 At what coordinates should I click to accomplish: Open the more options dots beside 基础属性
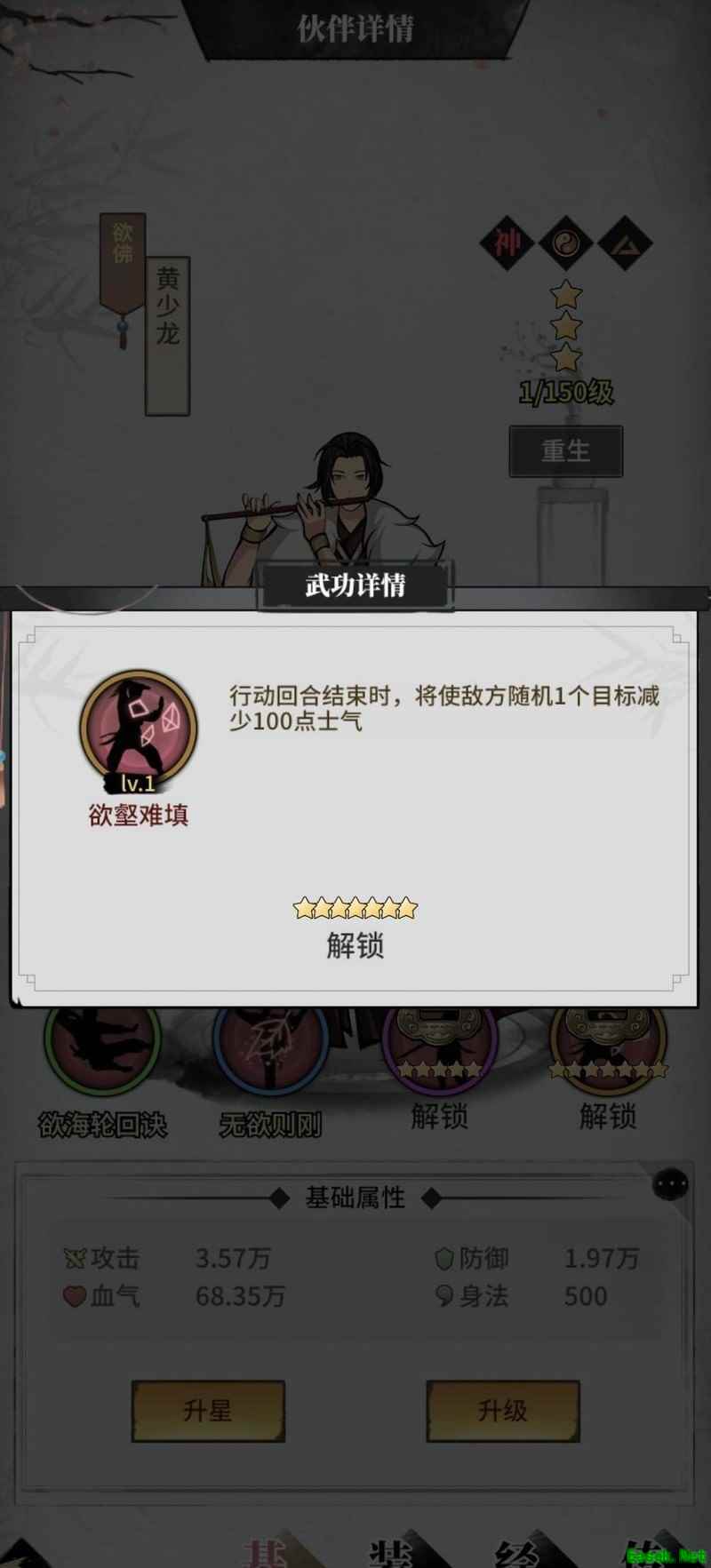pos(670,1184)
